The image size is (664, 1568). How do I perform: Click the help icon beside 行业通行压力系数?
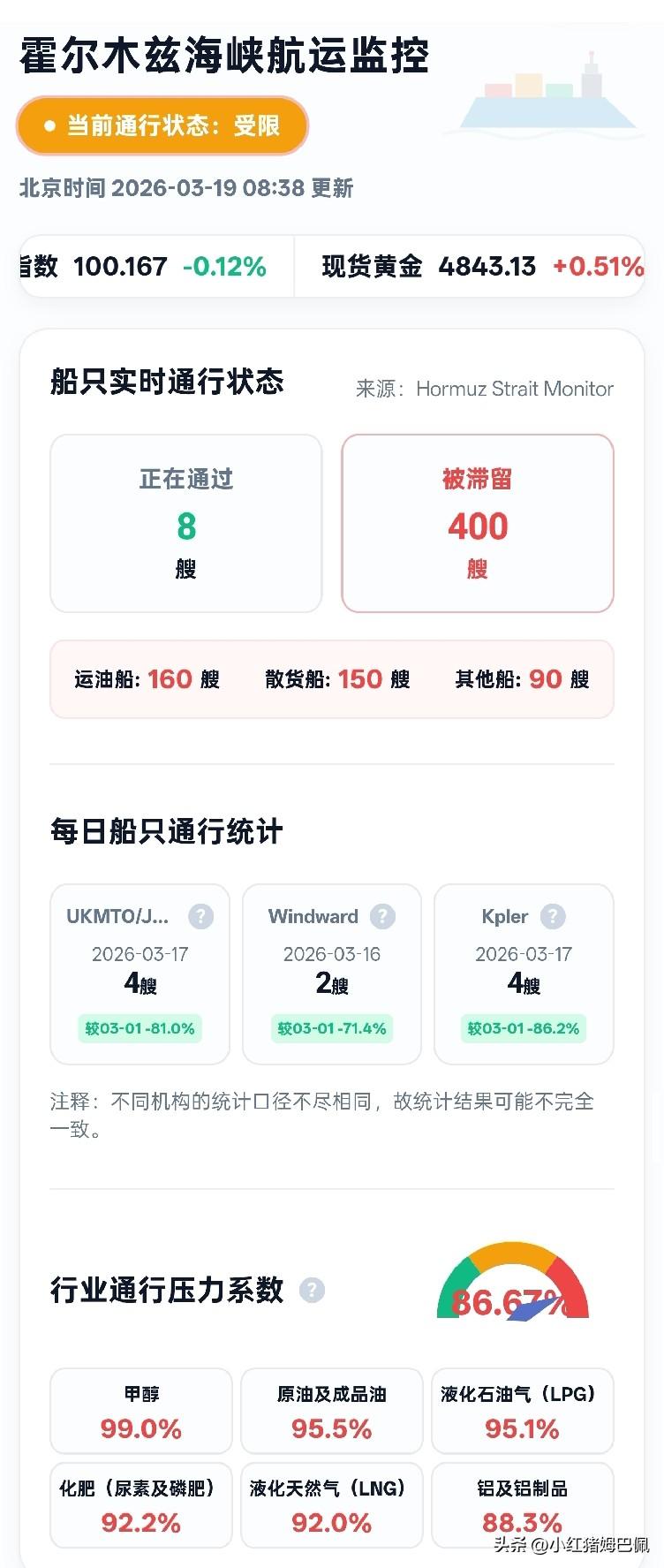click(x=311, y=1291)
